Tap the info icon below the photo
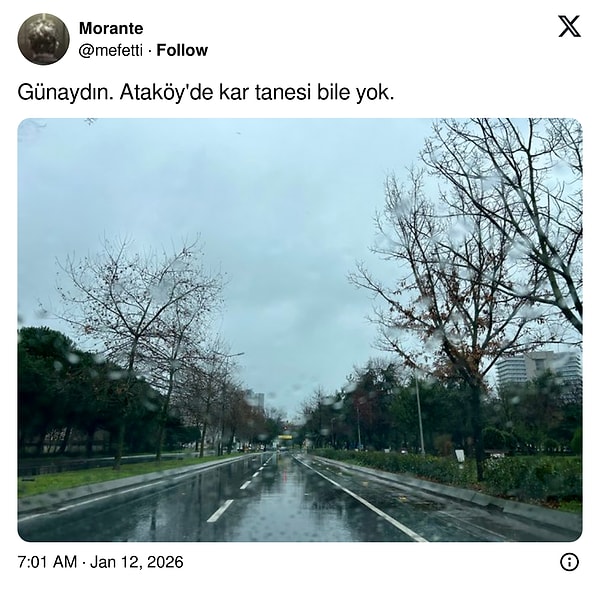 point(569,562)
